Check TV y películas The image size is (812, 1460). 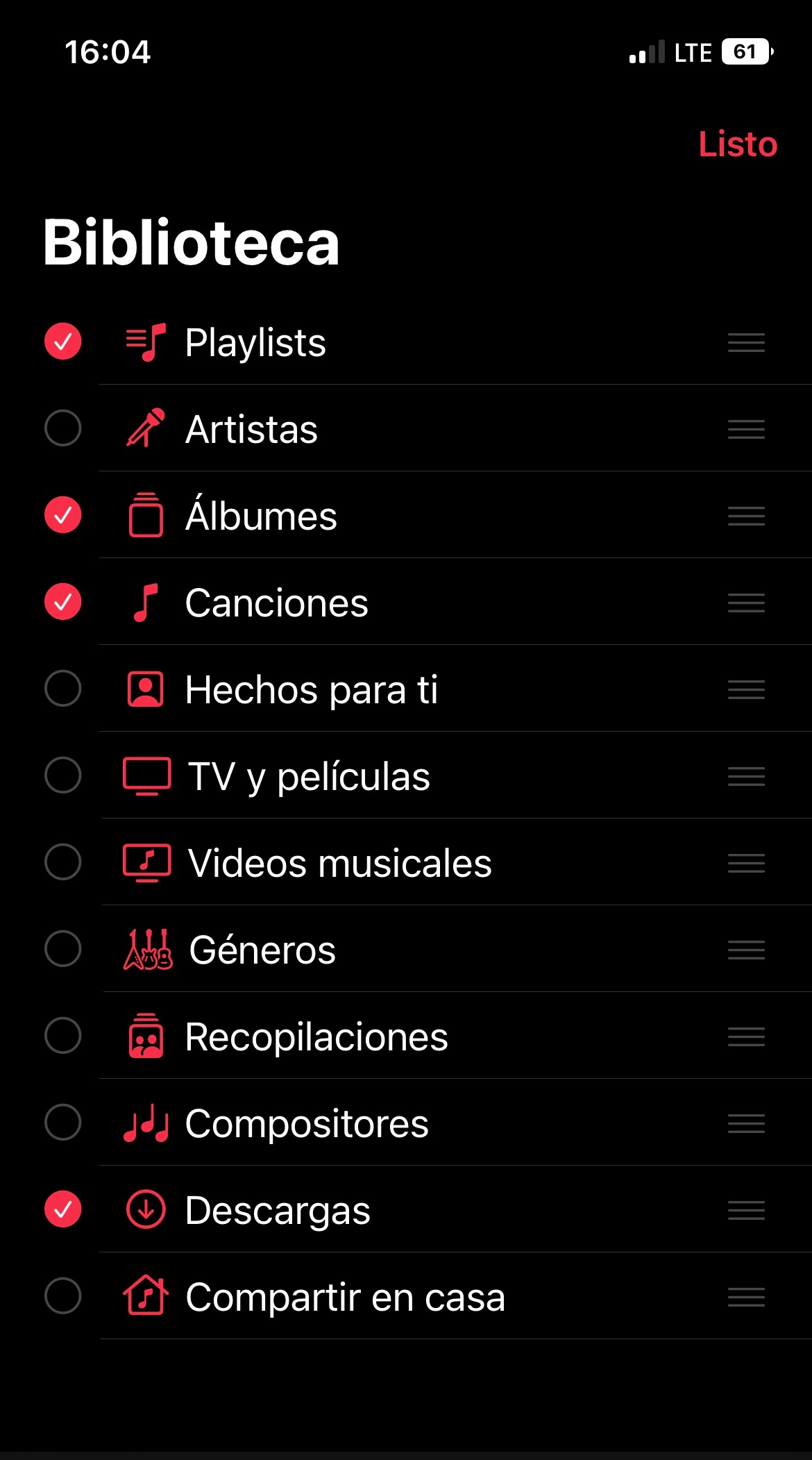coord(63,775)
